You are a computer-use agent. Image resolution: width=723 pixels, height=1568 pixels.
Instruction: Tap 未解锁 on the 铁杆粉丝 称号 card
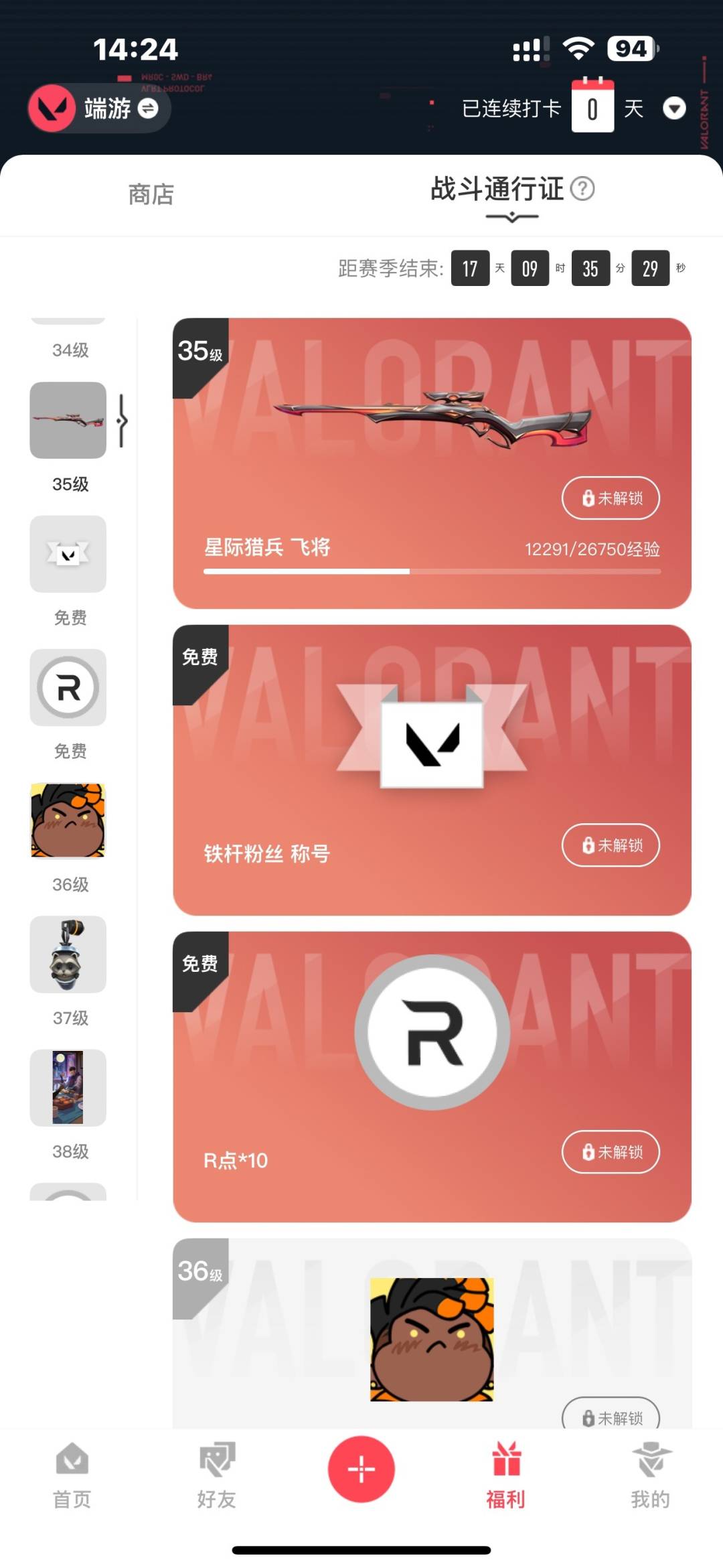pyautogui.click(x=611, y=845)
